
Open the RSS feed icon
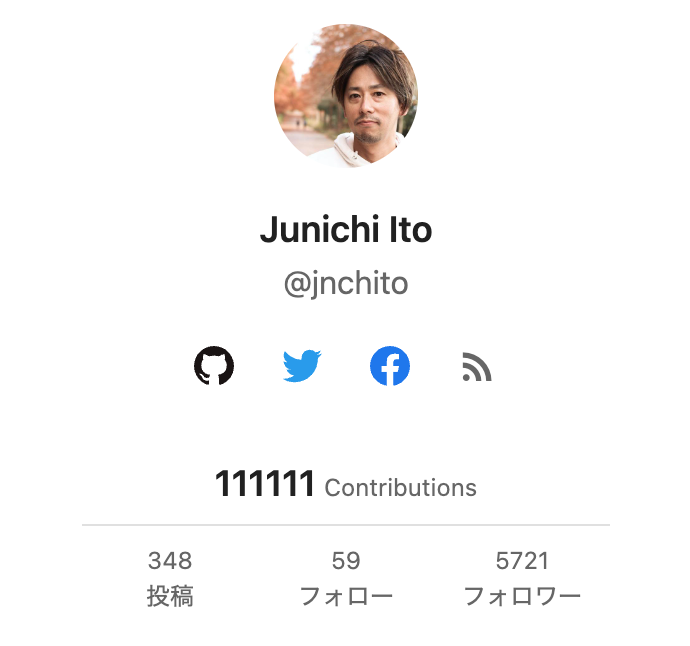(x=477, y=368)
